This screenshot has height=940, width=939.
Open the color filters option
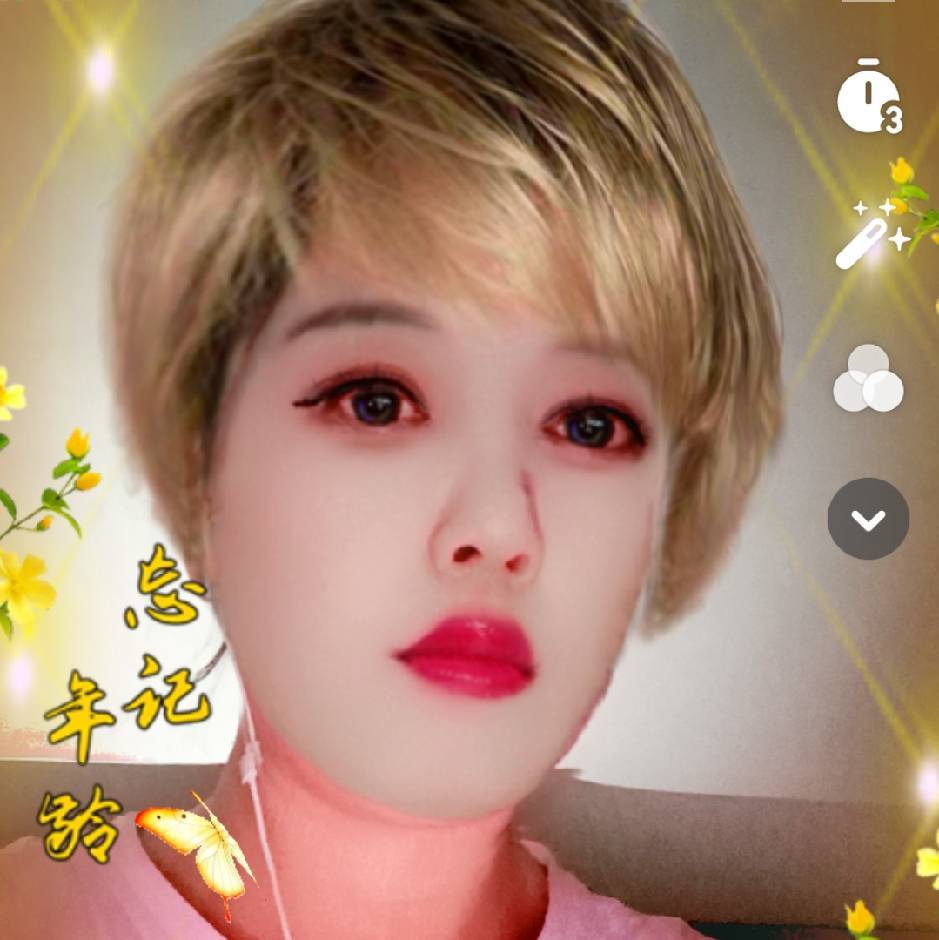[868, 379]
